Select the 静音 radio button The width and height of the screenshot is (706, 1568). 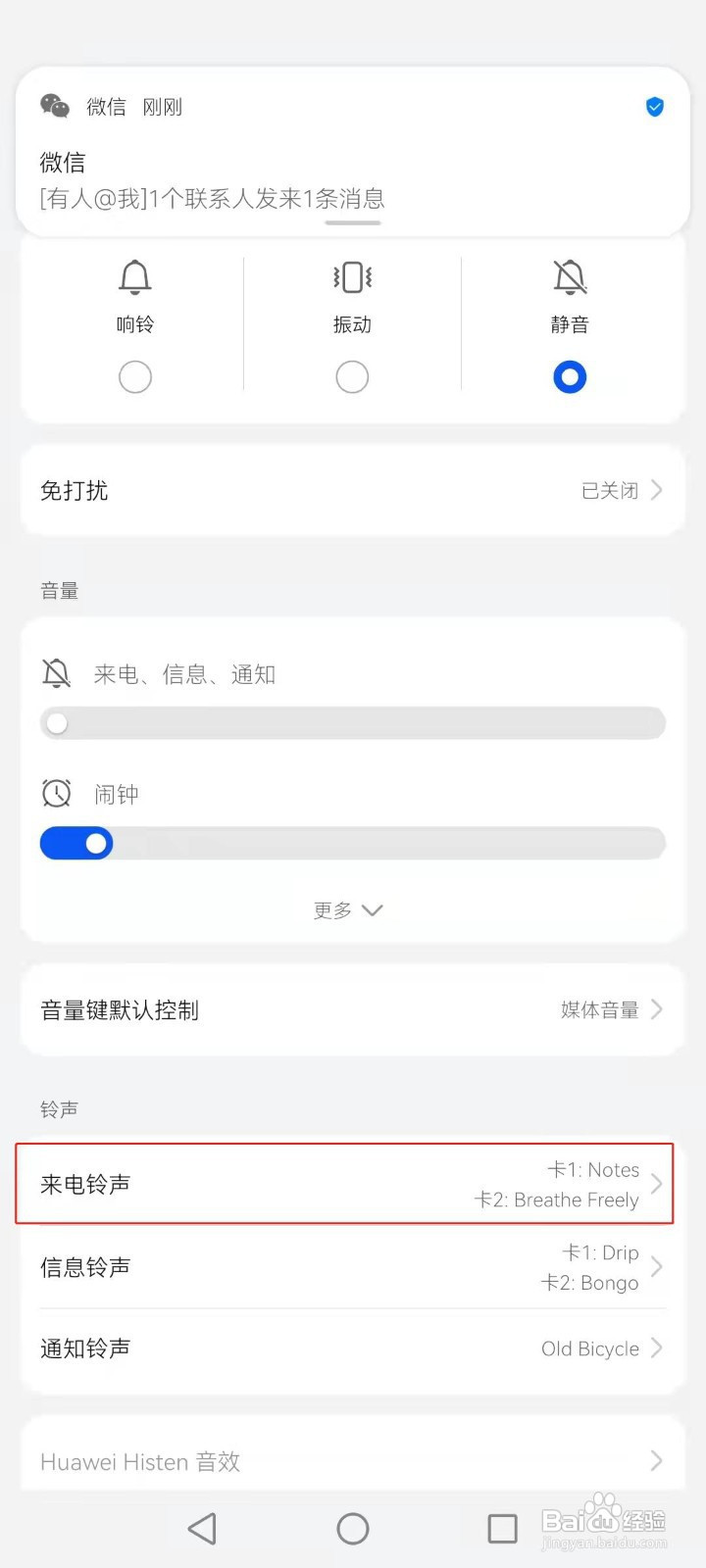570,376
